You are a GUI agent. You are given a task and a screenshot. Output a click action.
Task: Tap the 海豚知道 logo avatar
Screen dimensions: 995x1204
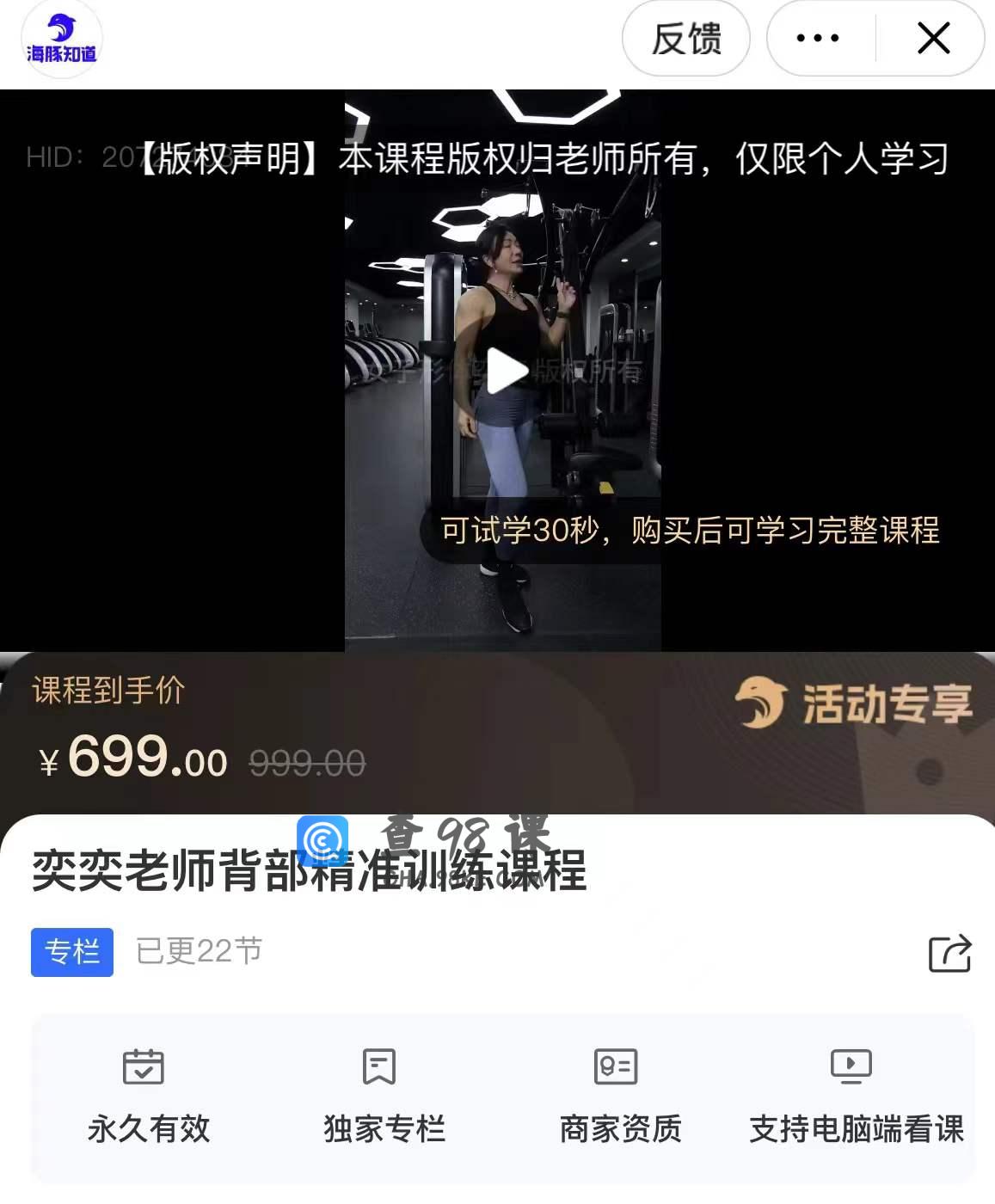point(61,39)
